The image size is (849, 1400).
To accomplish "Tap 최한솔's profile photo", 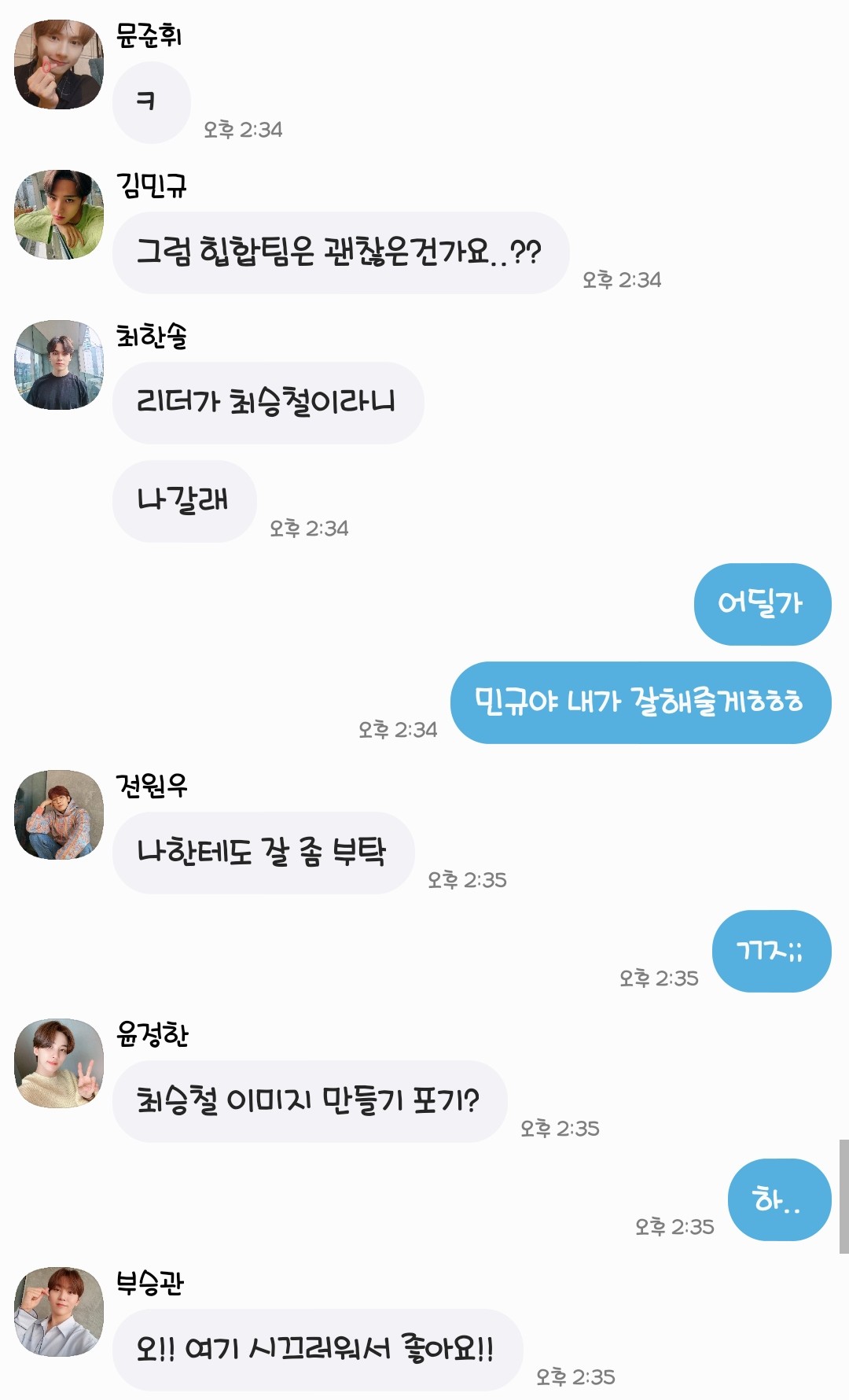I will tap(59, 365).
